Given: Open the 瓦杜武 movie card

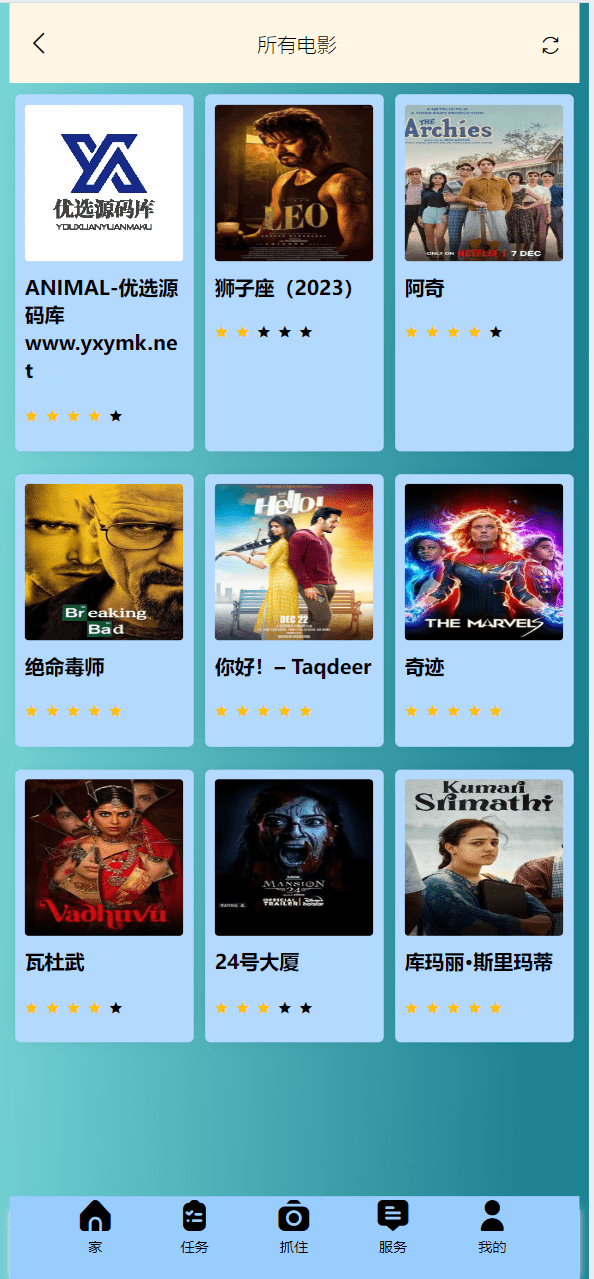Looking at the screenshot, I should coord(104,906).
